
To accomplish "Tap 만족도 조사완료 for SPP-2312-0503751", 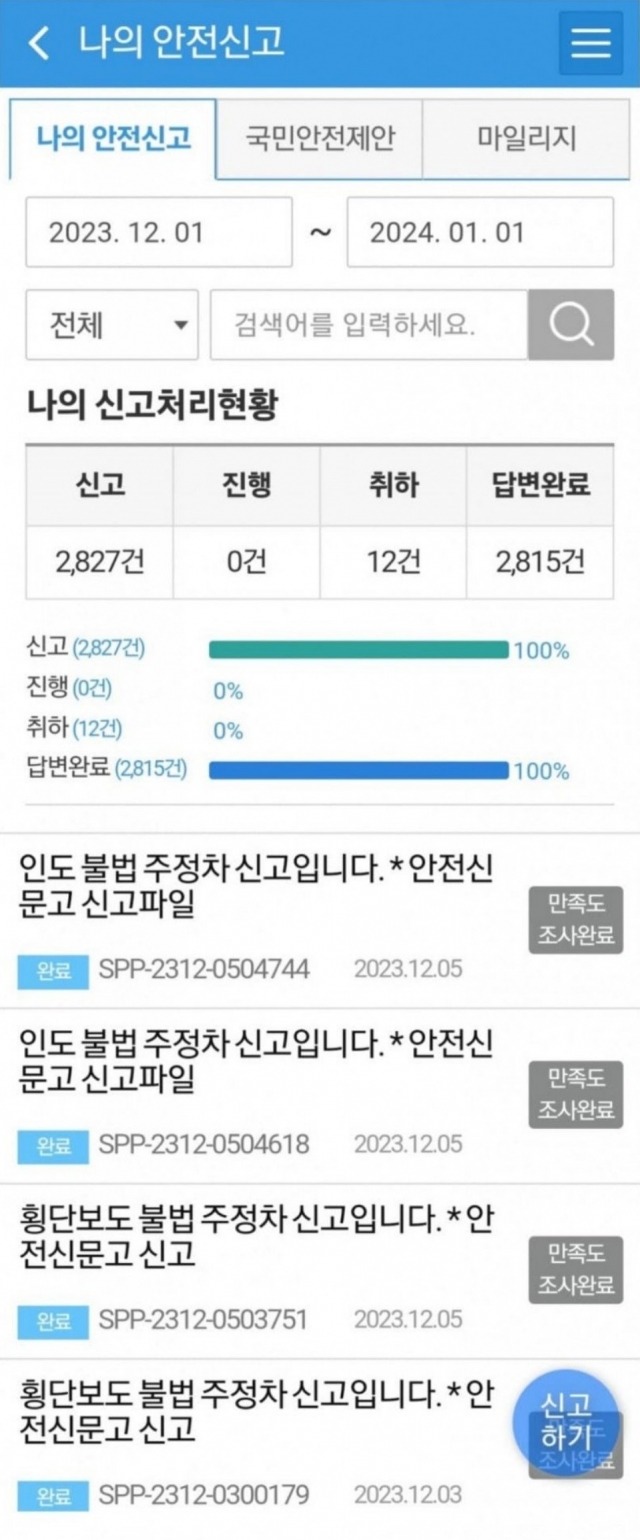I will [575, 1270].
